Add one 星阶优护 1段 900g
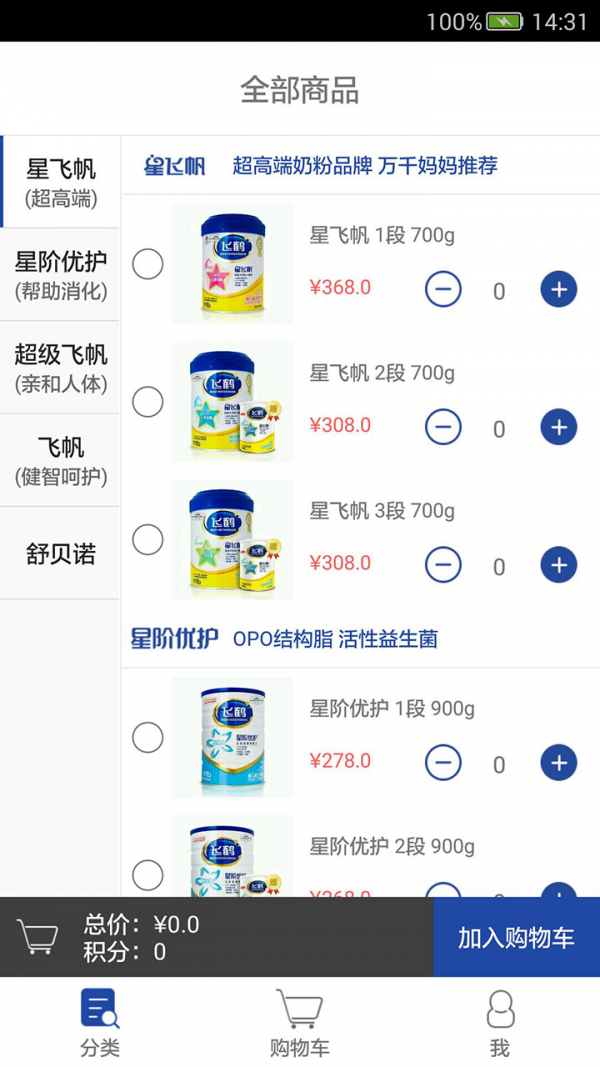600x1067 pixels. (559, 763)
